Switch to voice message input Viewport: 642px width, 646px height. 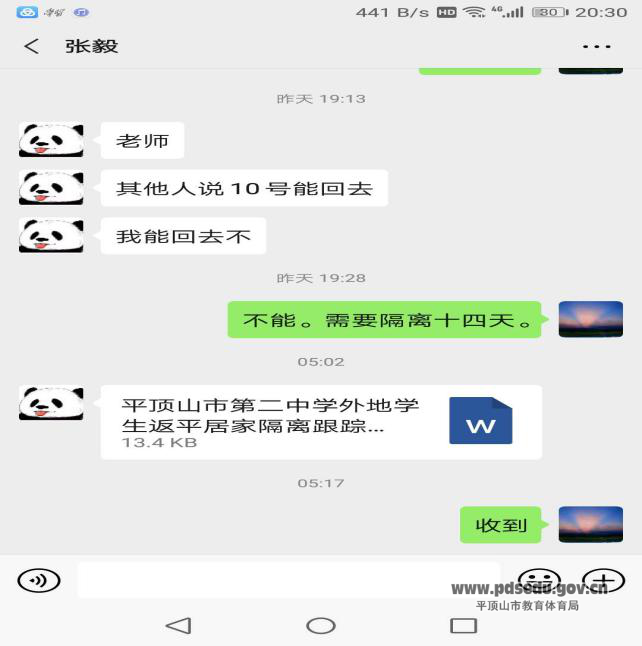coord(39,580)
